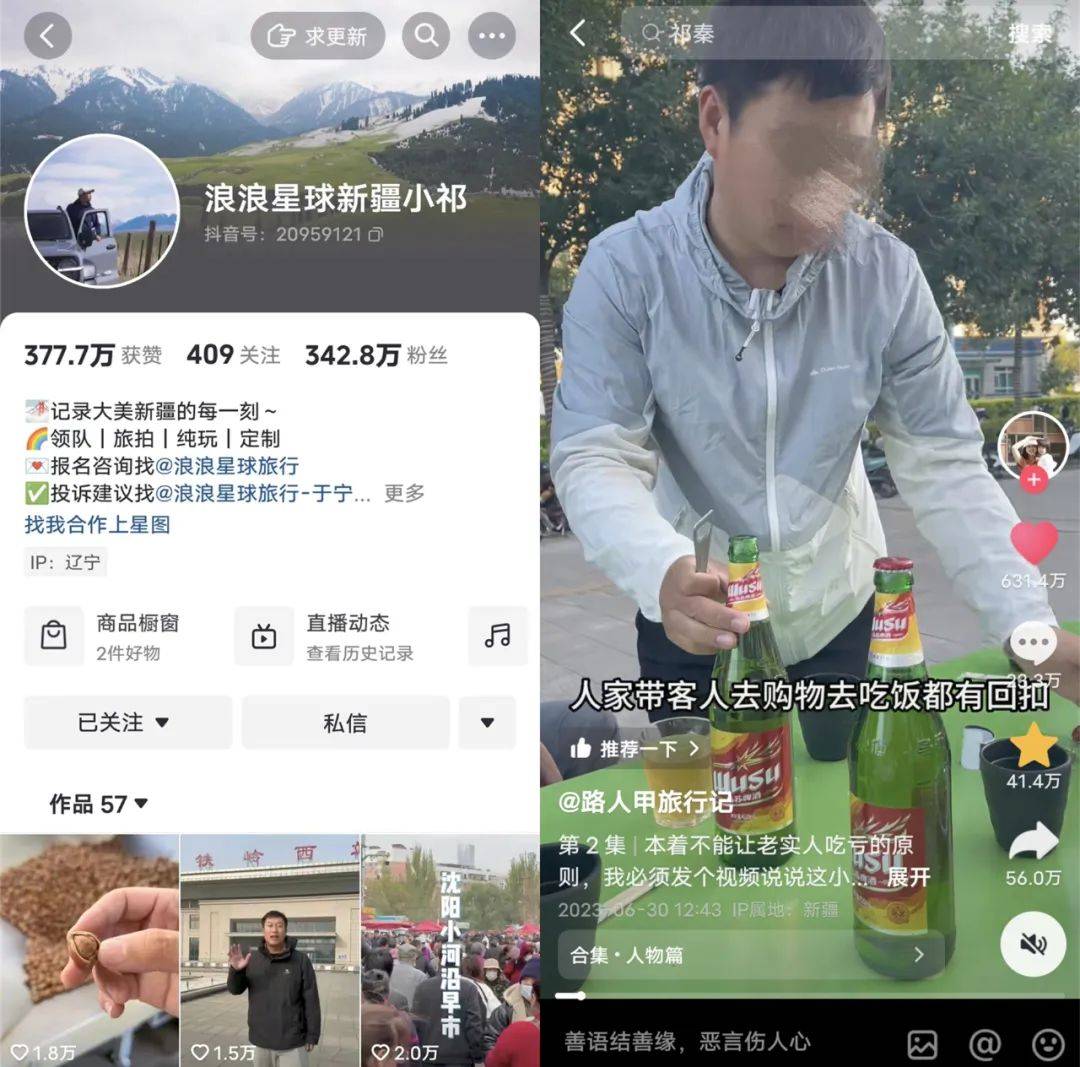
Task: Like the video with the heart icon
Action: coord(1033,543)
